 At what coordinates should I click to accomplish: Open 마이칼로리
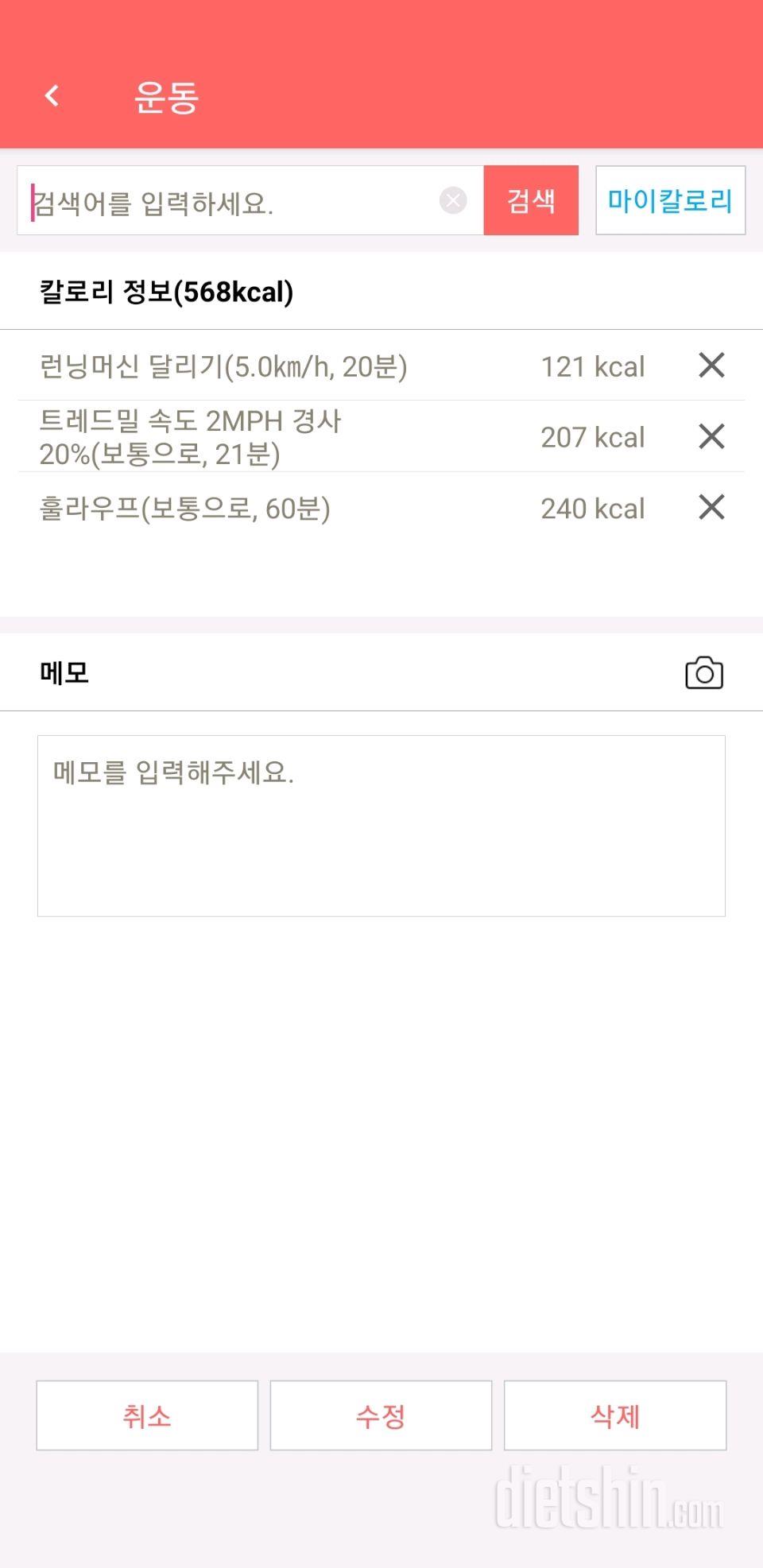(x=670, y=200)
